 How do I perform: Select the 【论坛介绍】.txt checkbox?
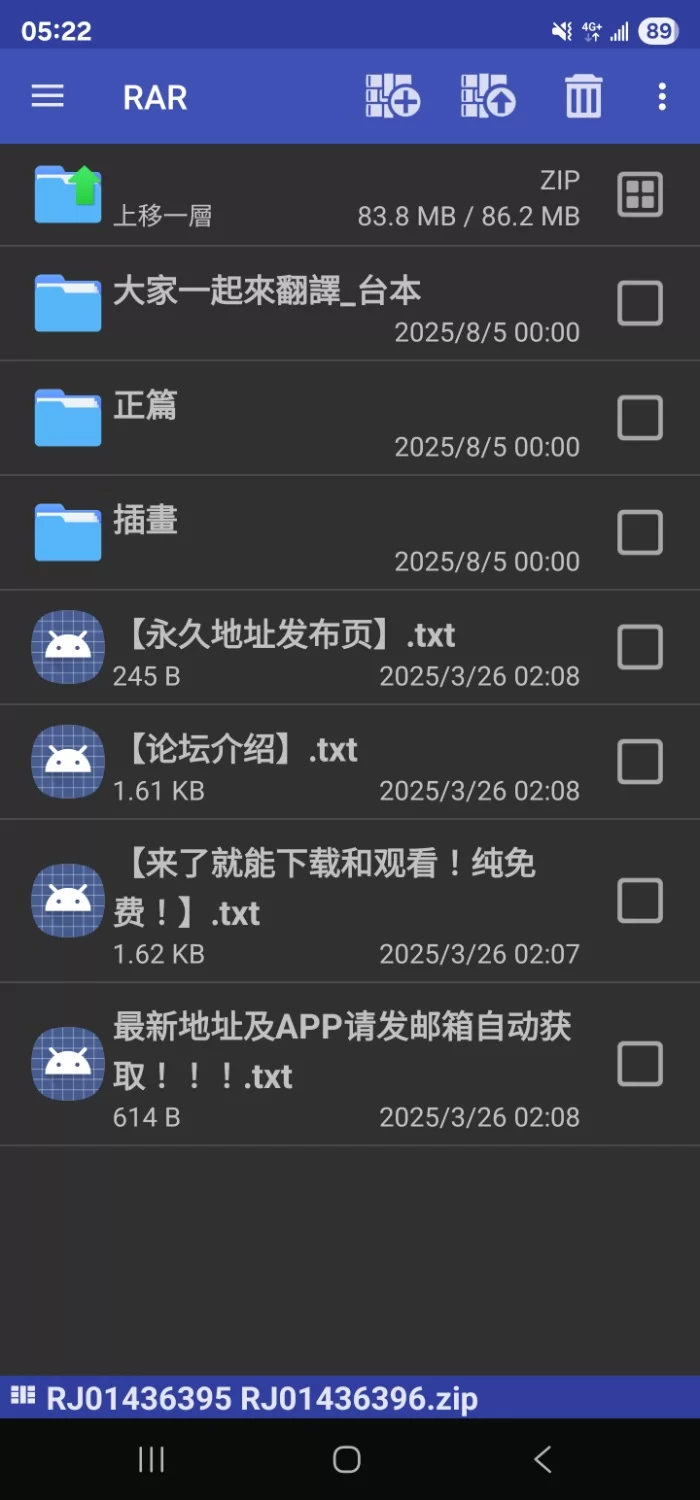[640, 762]
